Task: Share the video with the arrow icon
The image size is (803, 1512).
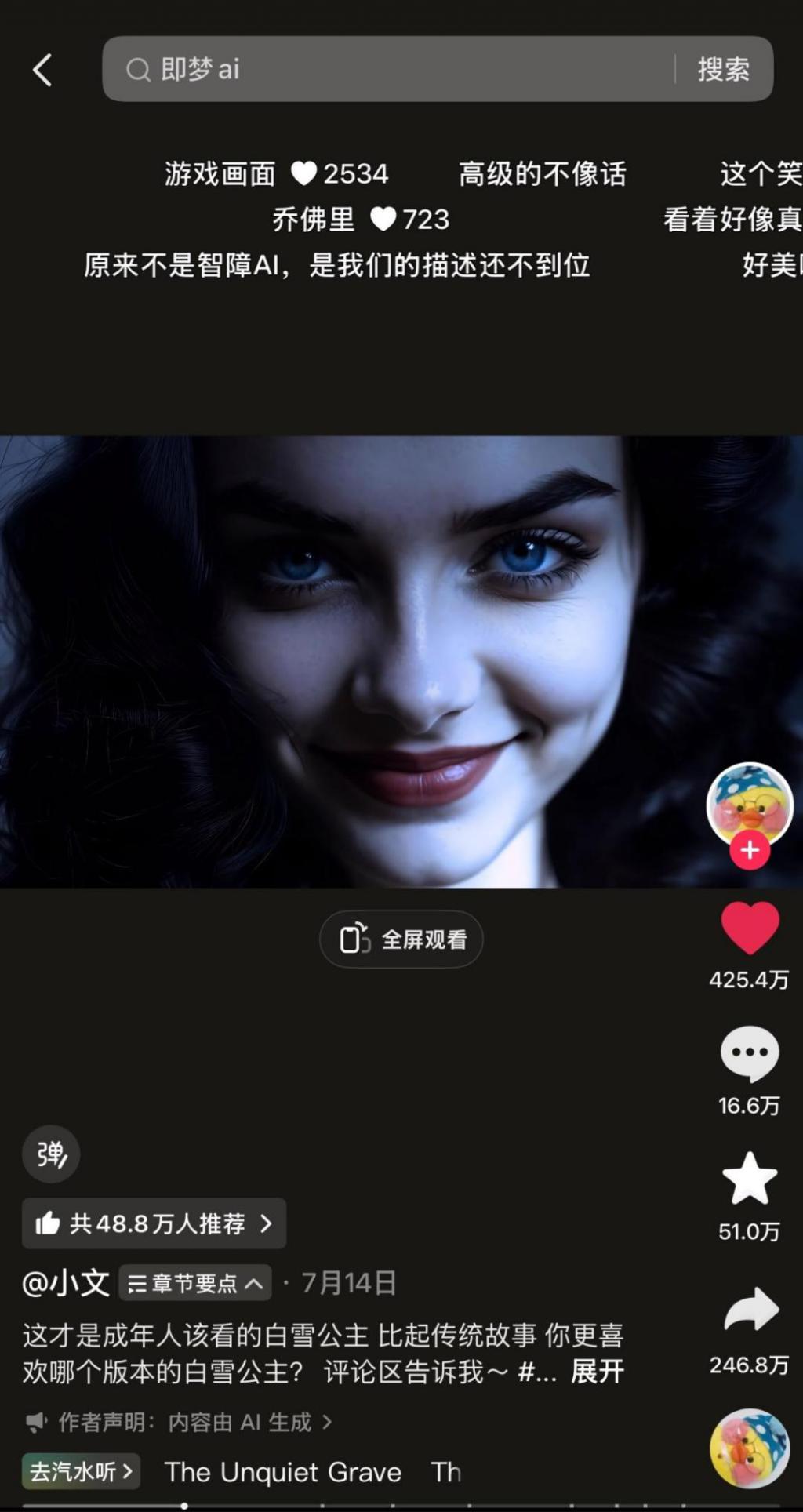Action: coord(750,1310)
